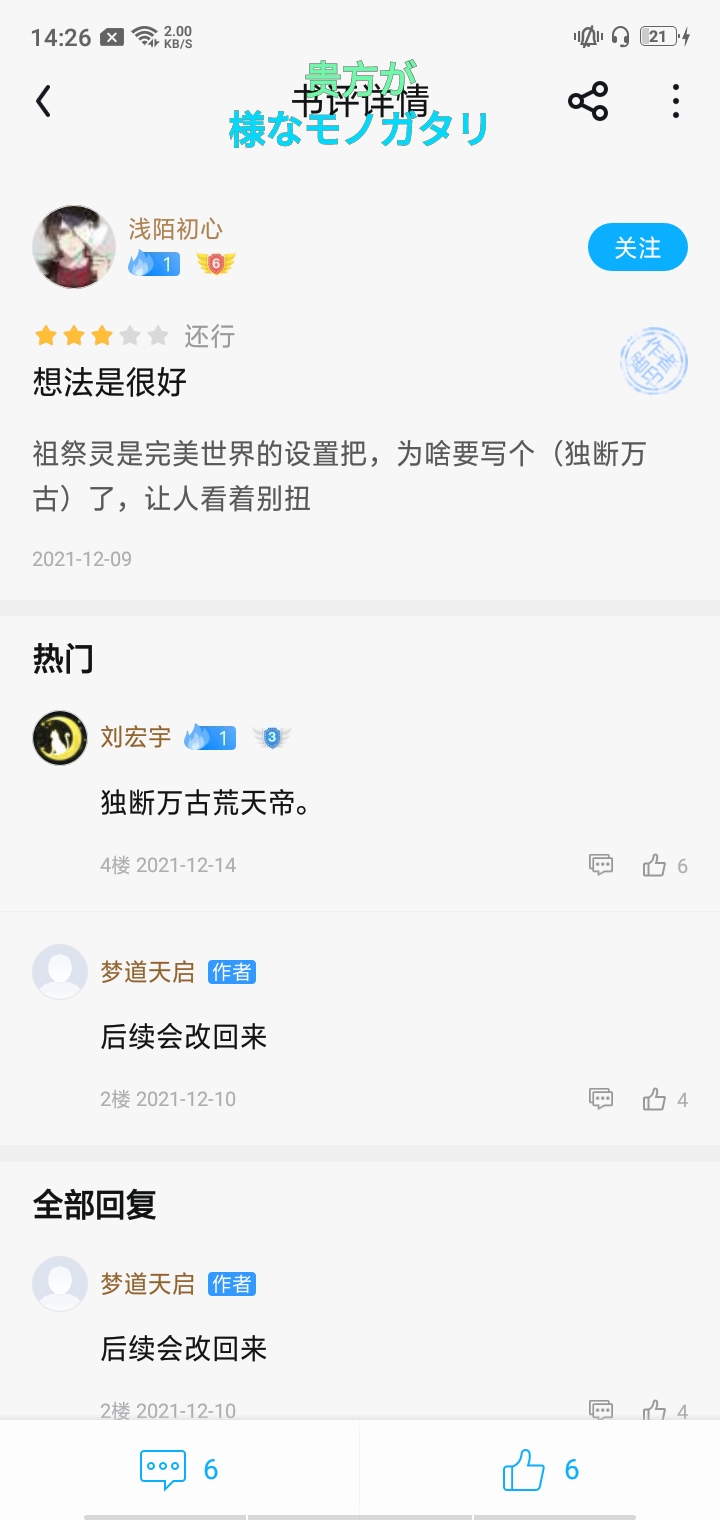720x1520 pixels.
Task: Go back from the review detail page
Action: 43,101
